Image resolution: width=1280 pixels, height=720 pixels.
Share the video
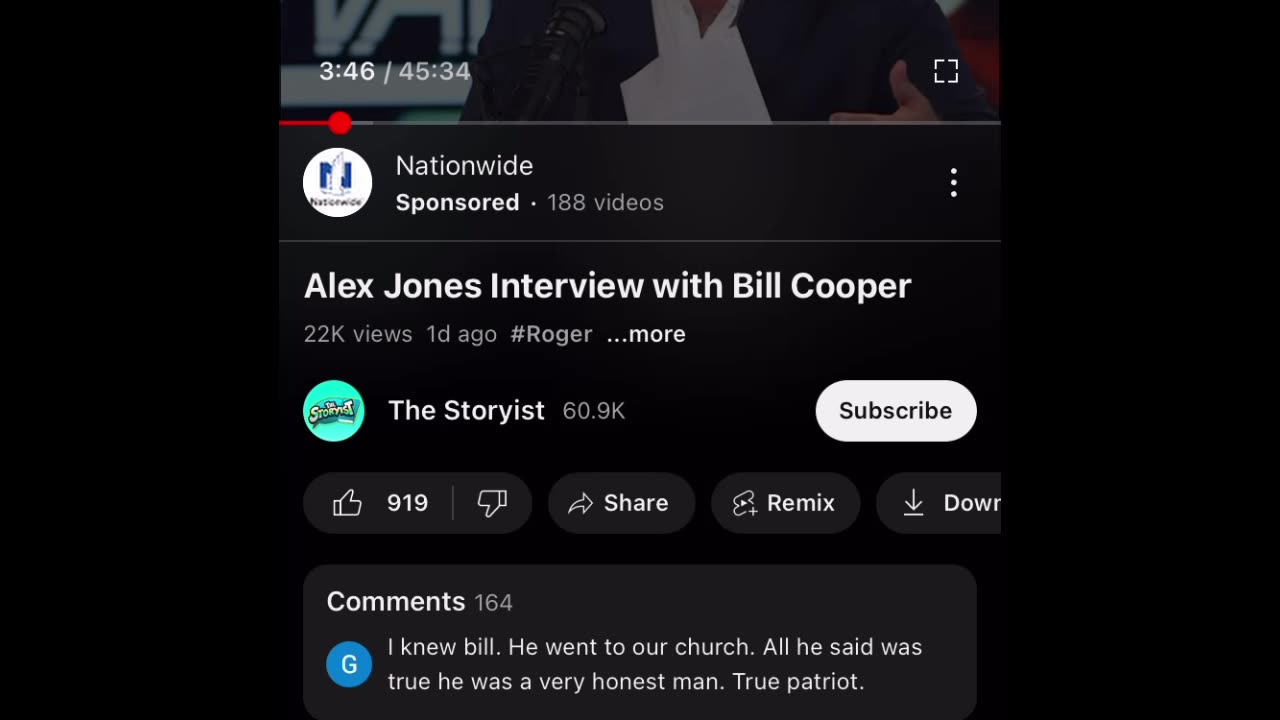click(x=620, y=503)
